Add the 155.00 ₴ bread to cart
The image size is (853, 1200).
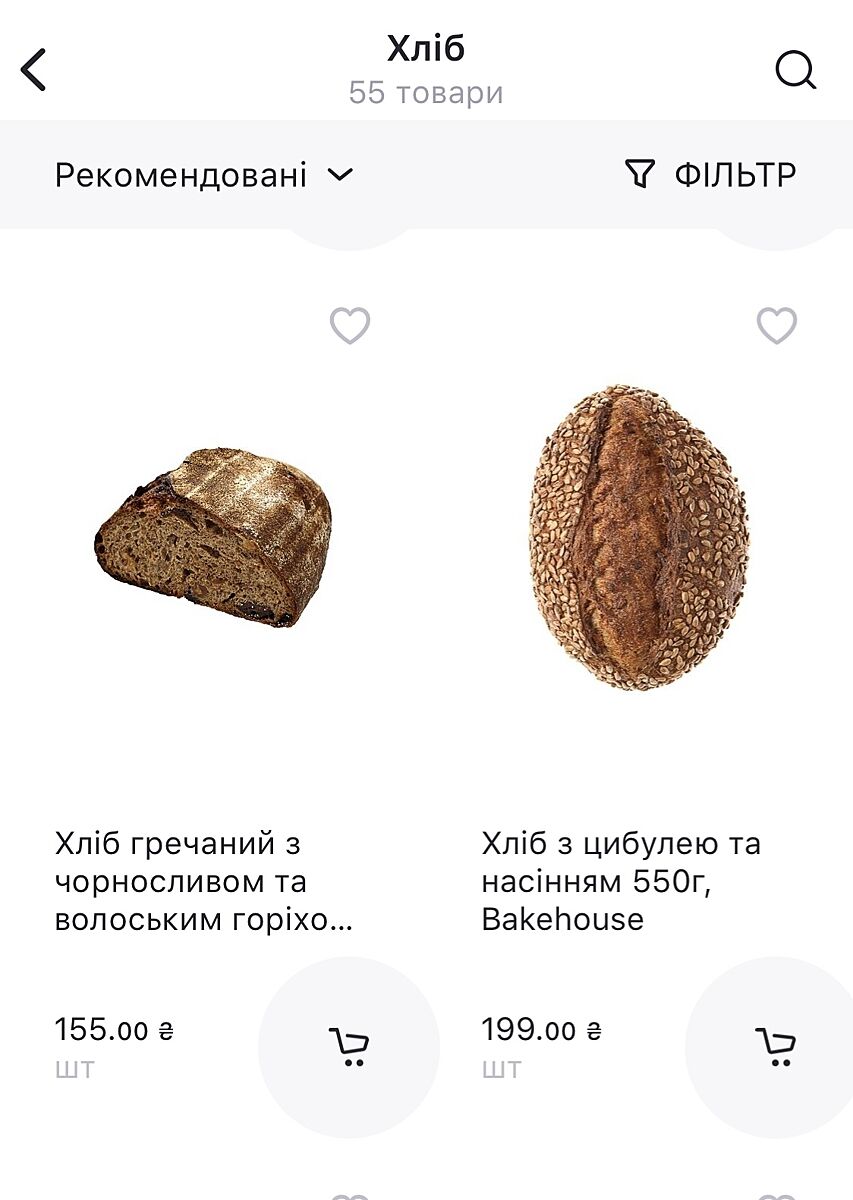tap(349, 1047)
